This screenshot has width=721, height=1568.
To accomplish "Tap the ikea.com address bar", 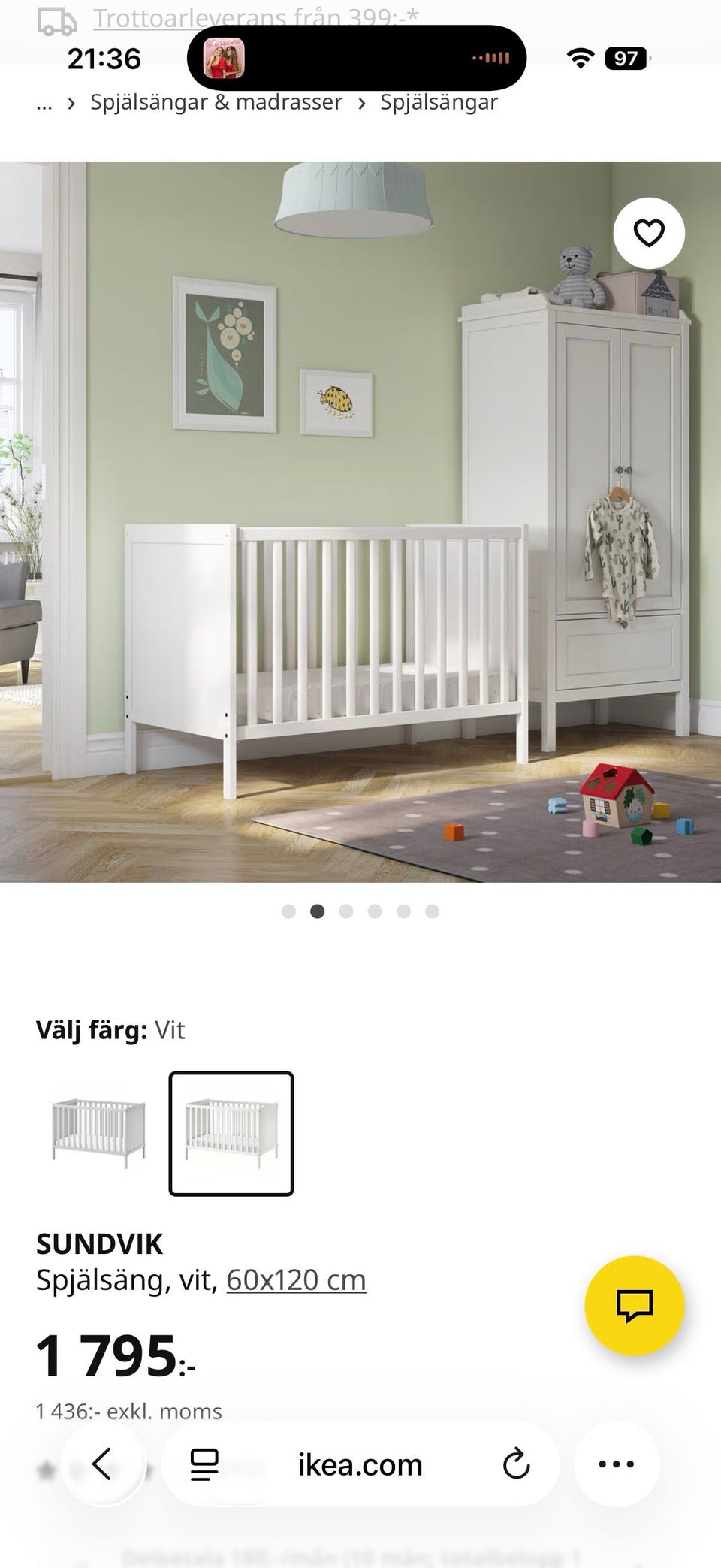I will [360, 1464].
